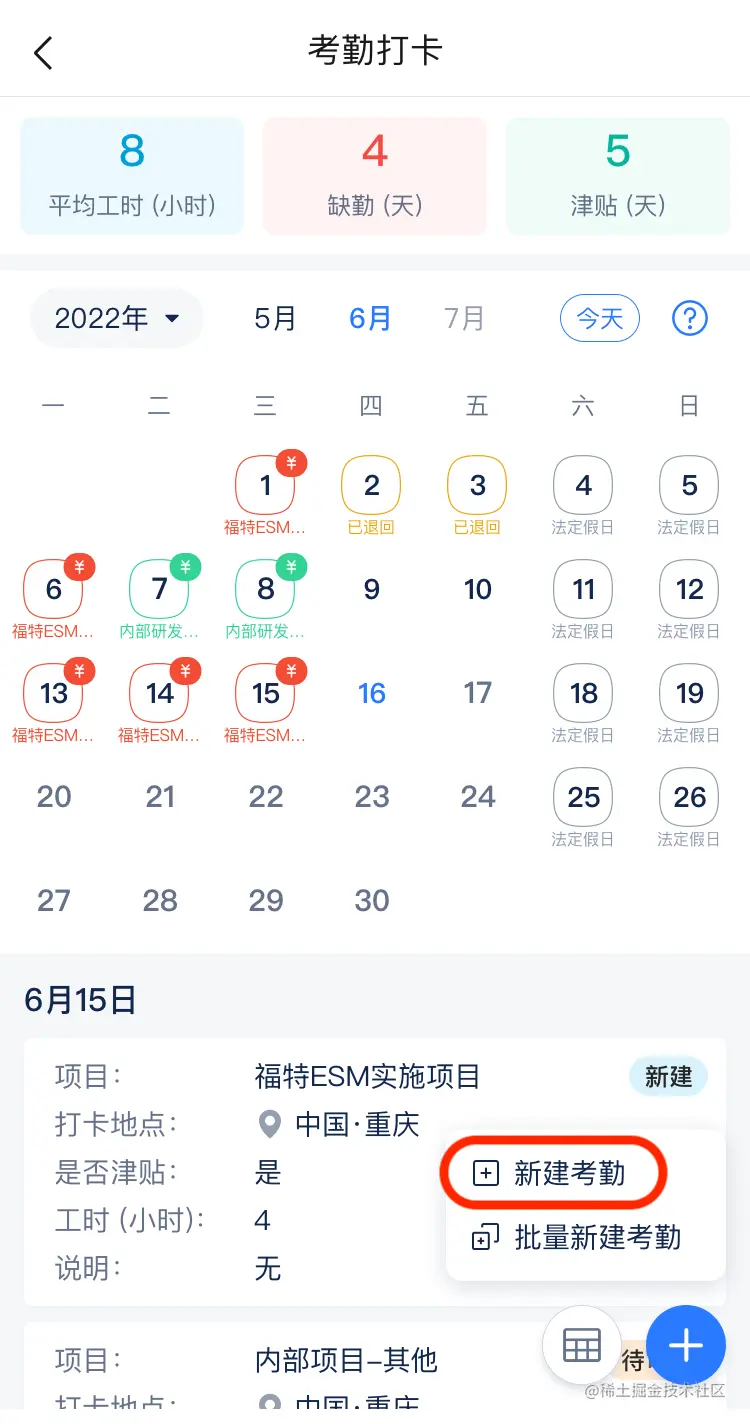
Task: Open the table view floating button
Action: click(582, 1346)
